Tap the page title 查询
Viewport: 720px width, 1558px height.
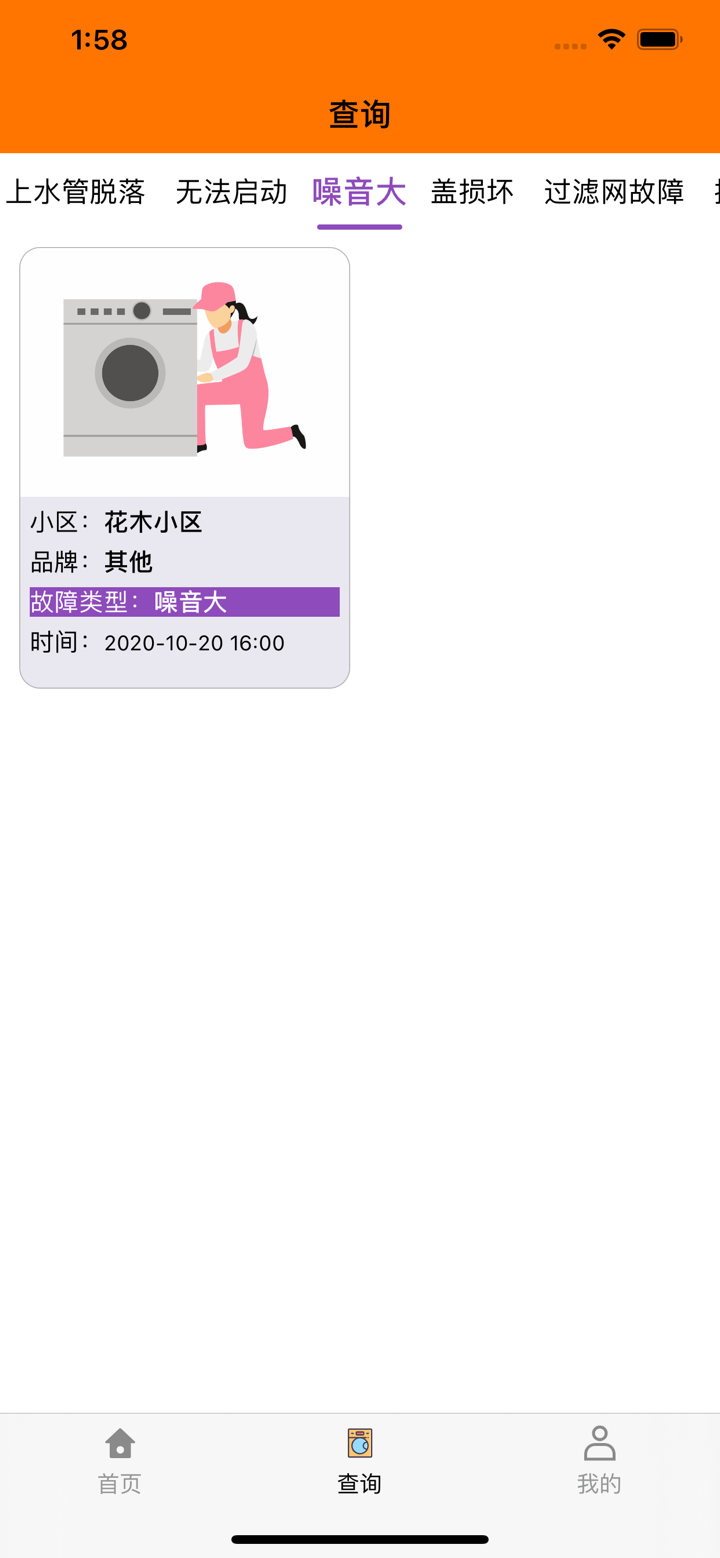[x=359, y=113]
